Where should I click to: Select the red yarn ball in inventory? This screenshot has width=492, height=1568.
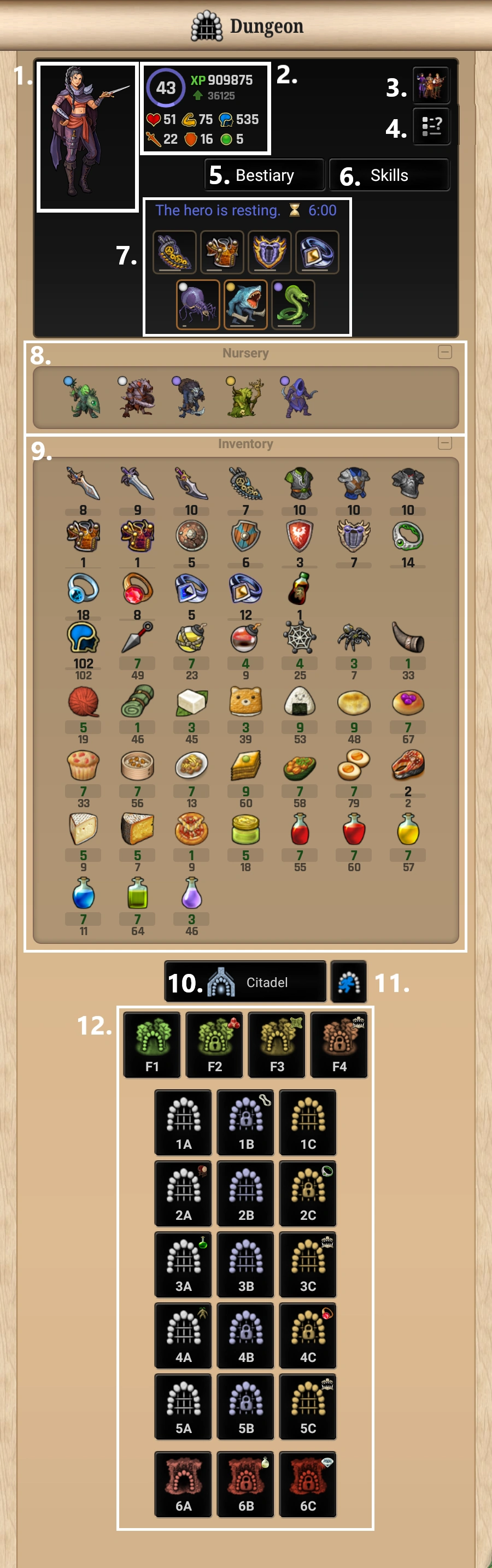click(84, 702)
